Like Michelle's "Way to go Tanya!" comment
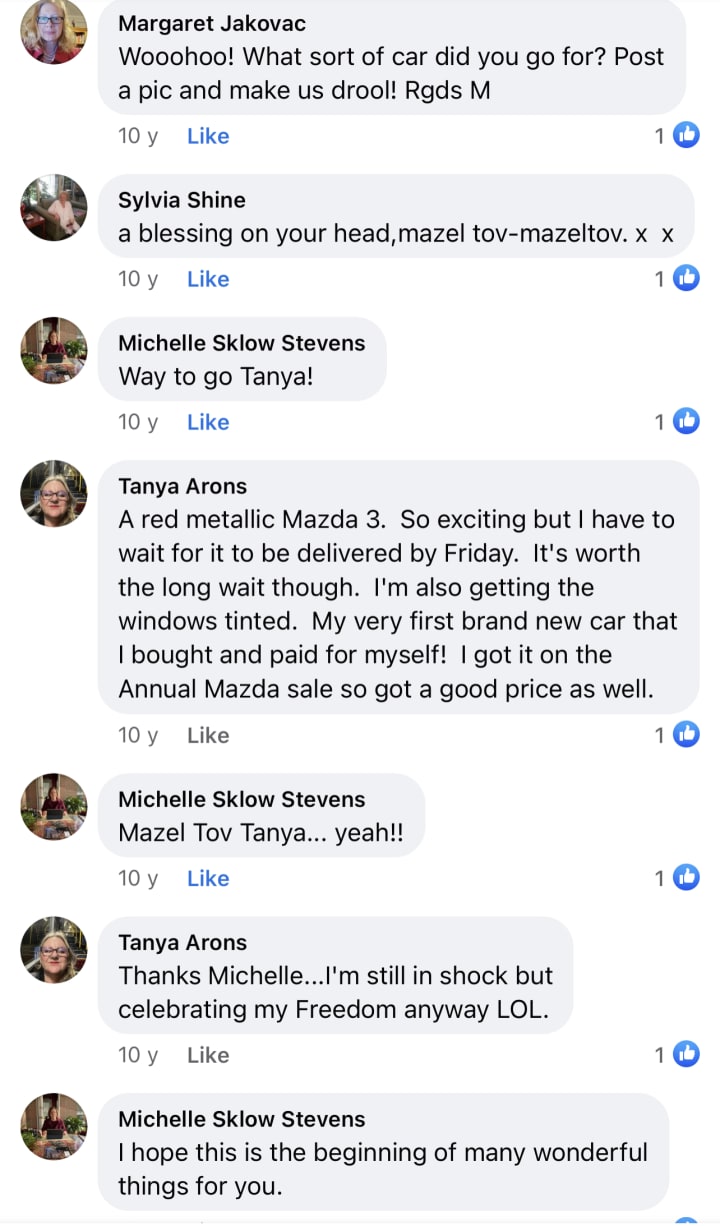 click(x=208, y=422)
